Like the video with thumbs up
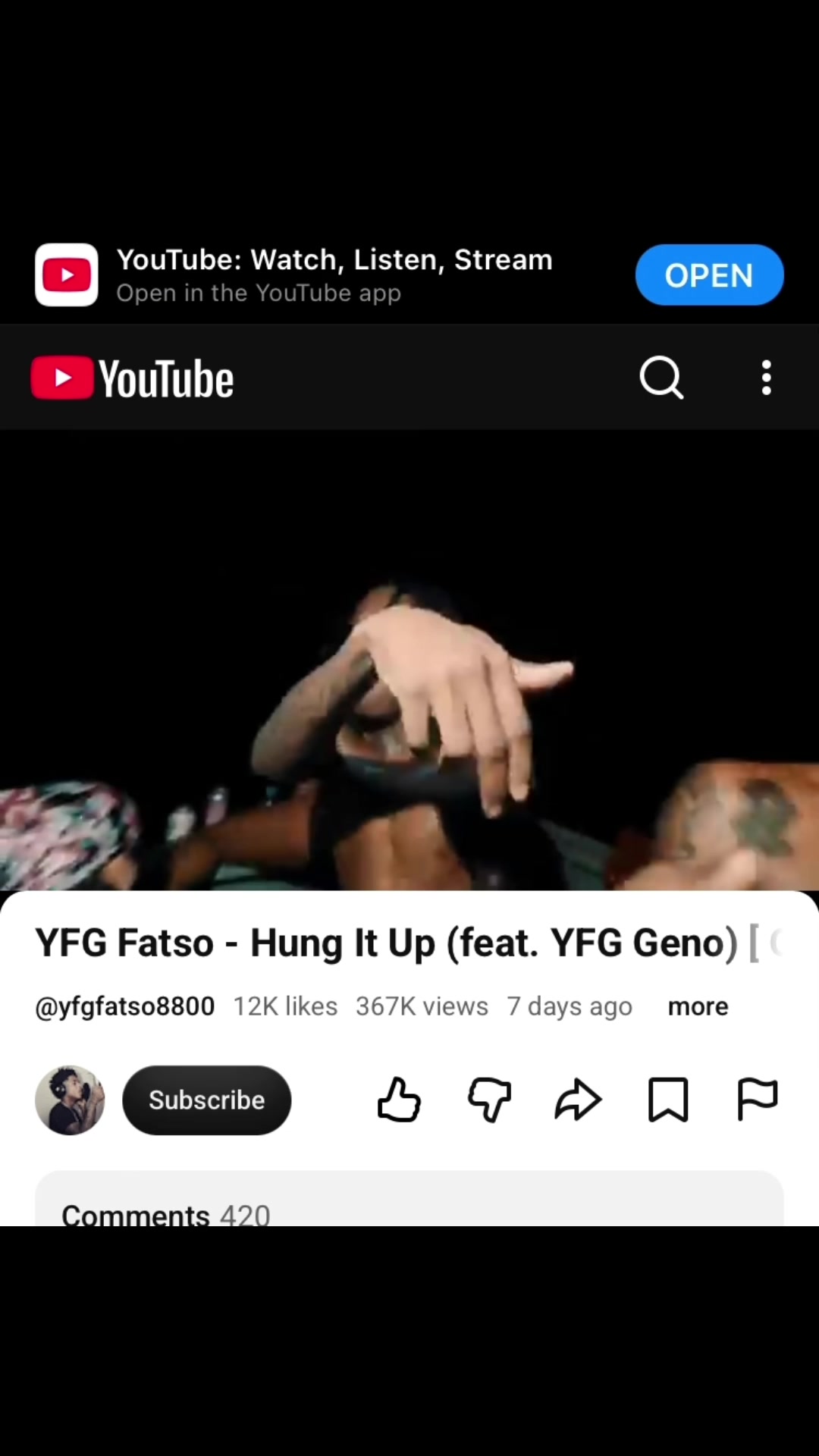The width and height of the screenshot is (819, 1456). [x=399, y=1100]
